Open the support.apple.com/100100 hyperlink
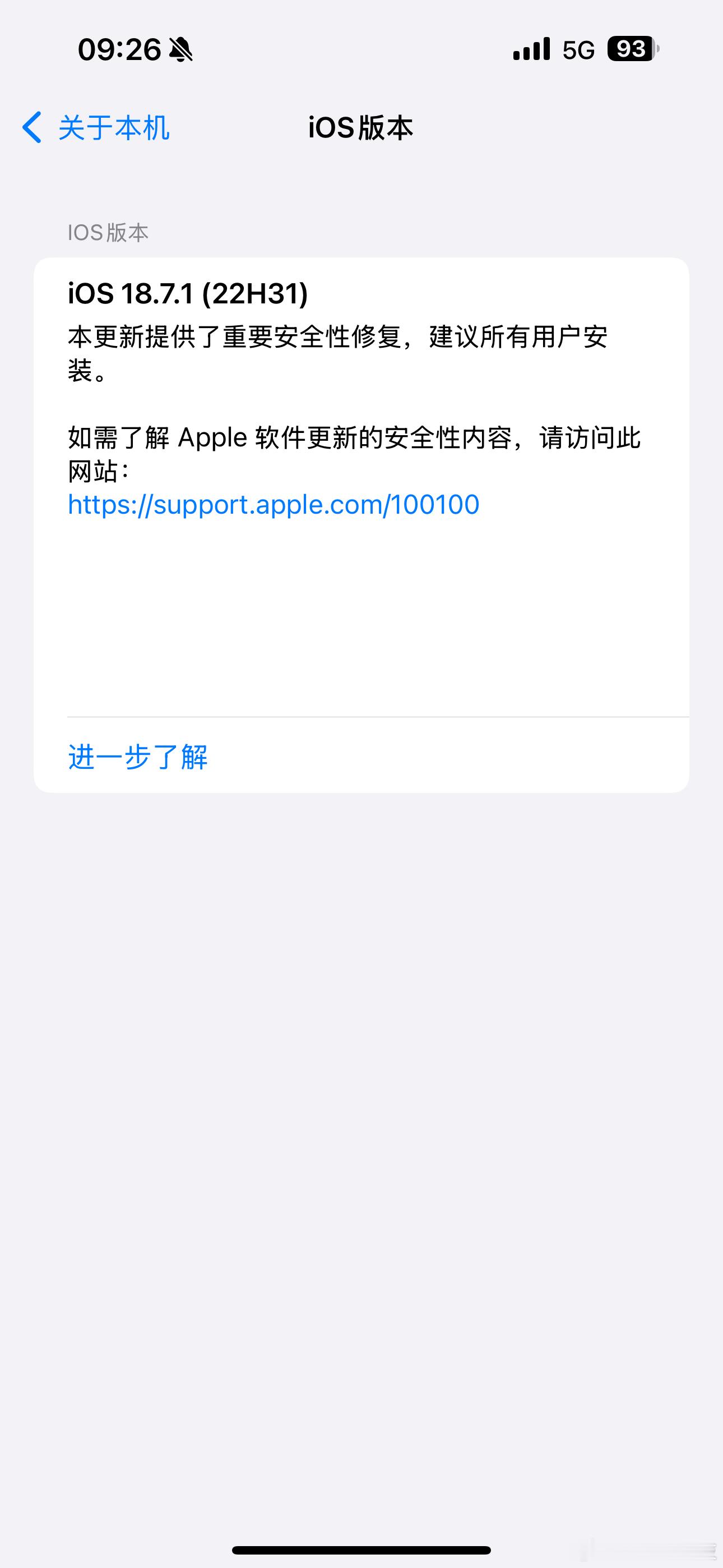 coord(274,504)
